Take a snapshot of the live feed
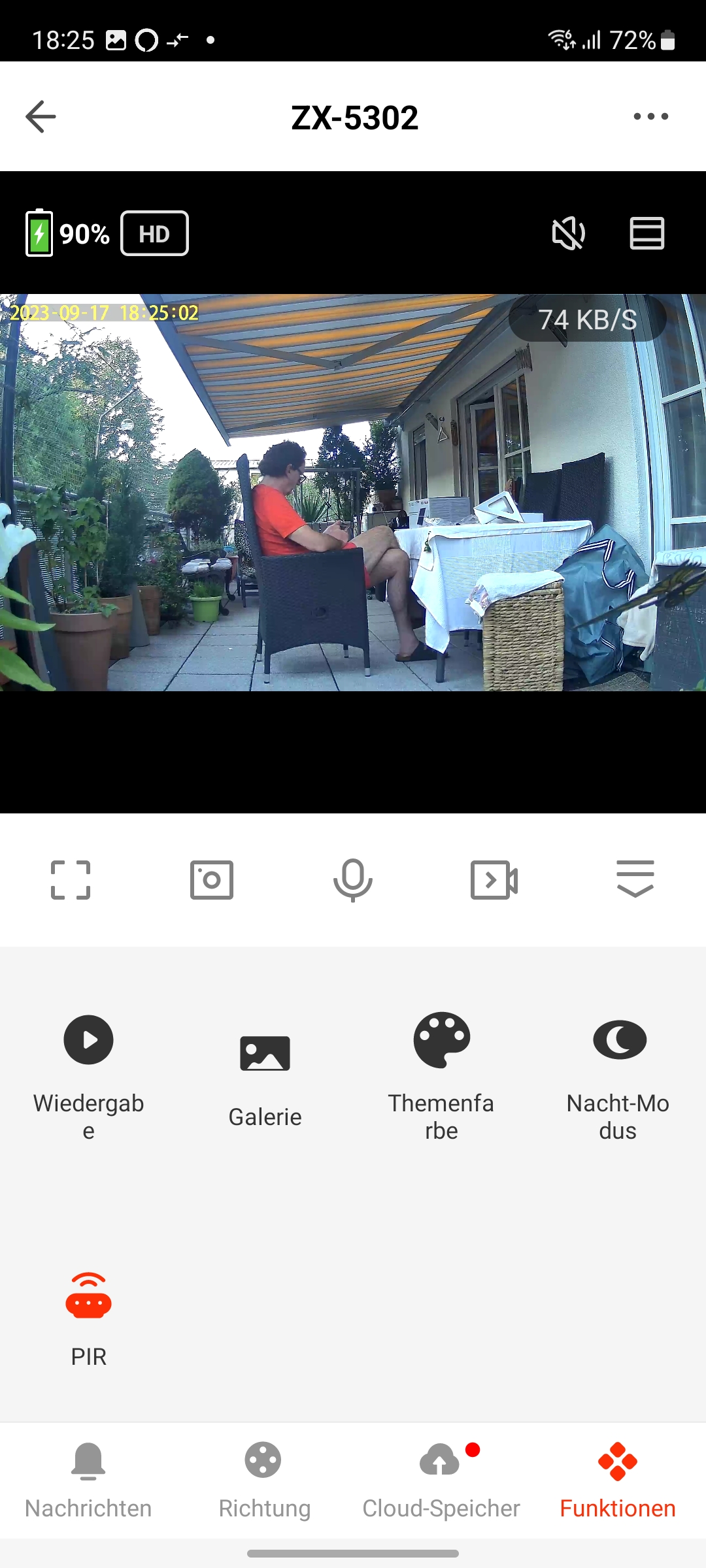The image size is (706, 1568). tap(212, 880)
